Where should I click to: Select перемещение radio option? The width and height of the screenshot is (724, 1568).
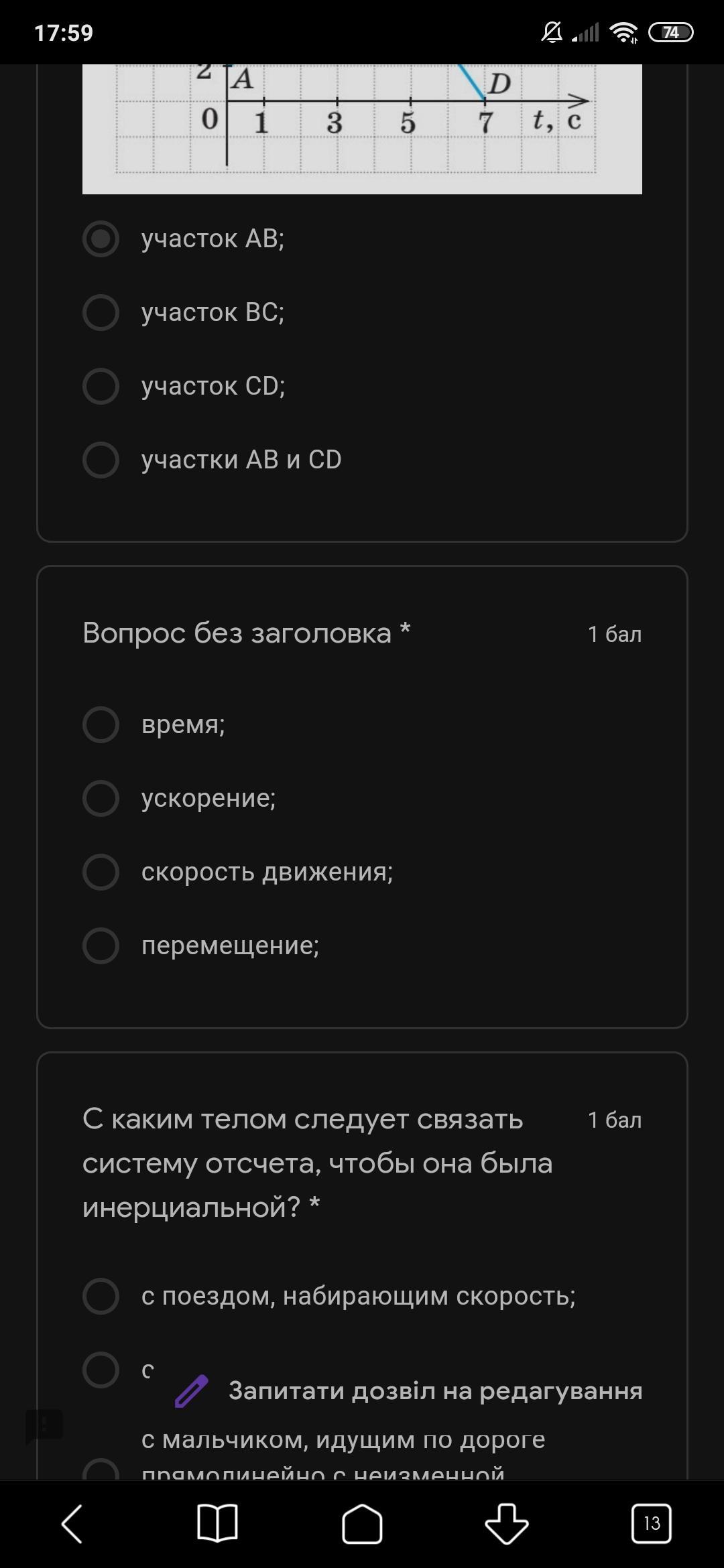[101, 945]
